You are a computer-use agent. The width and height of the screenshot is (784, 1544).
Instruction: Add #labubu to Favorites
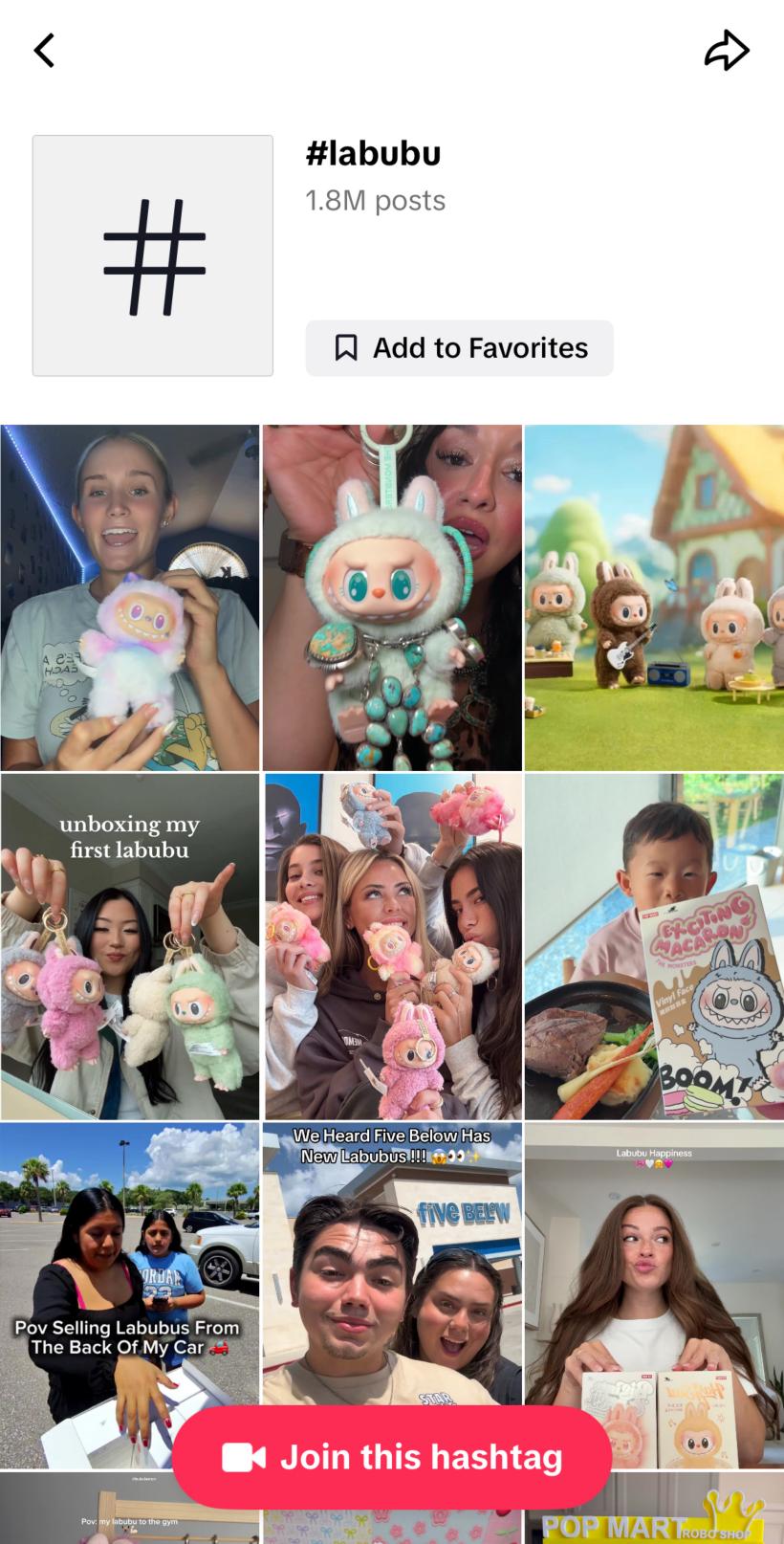tap(459, 348)
